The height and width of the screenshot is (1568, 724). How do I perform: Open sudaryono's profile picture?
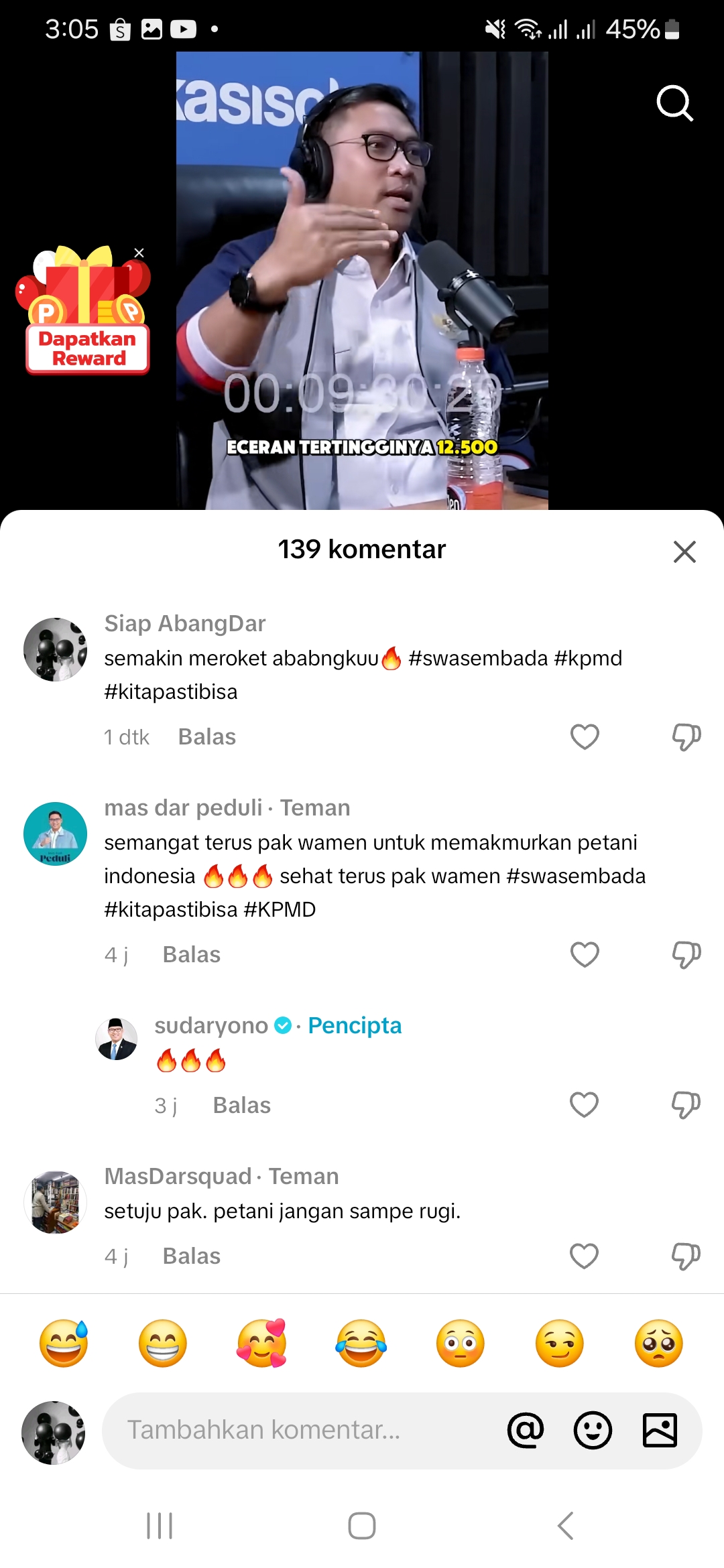pyautogui.click(x=117, y=1039)
